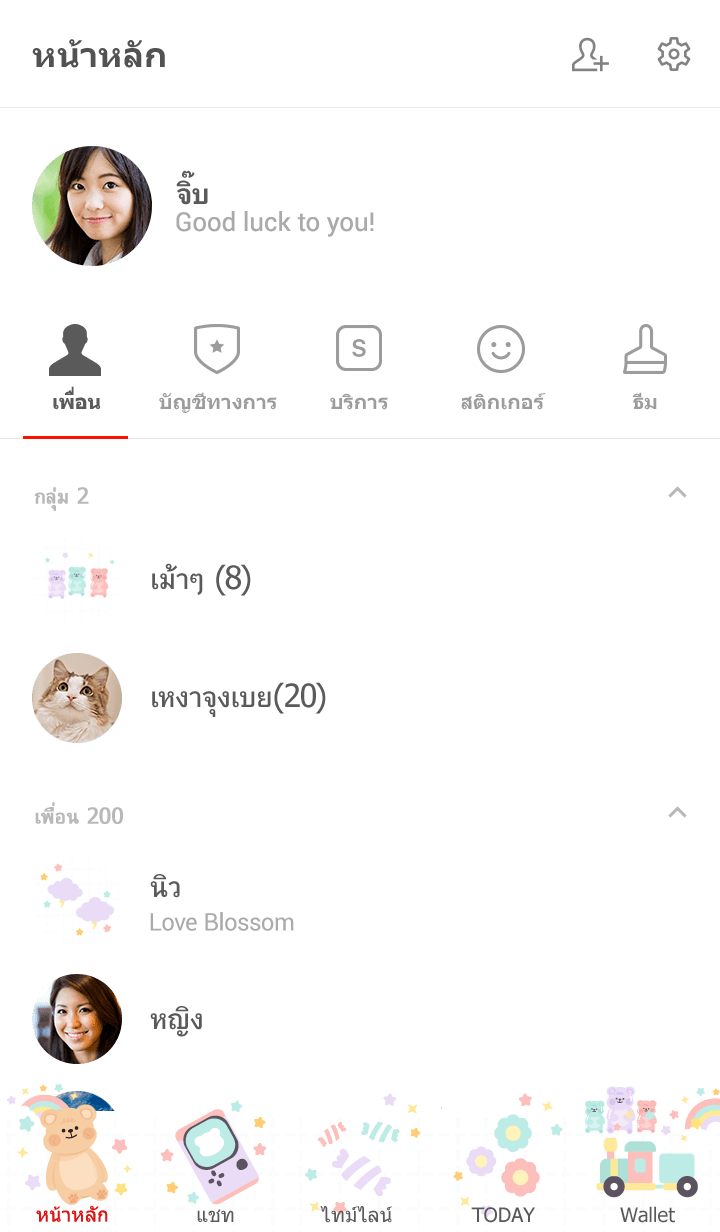Open the group เหงาจุงเบย(20)
Viewport: 720px width, 1232px height.
click(238, 698)
